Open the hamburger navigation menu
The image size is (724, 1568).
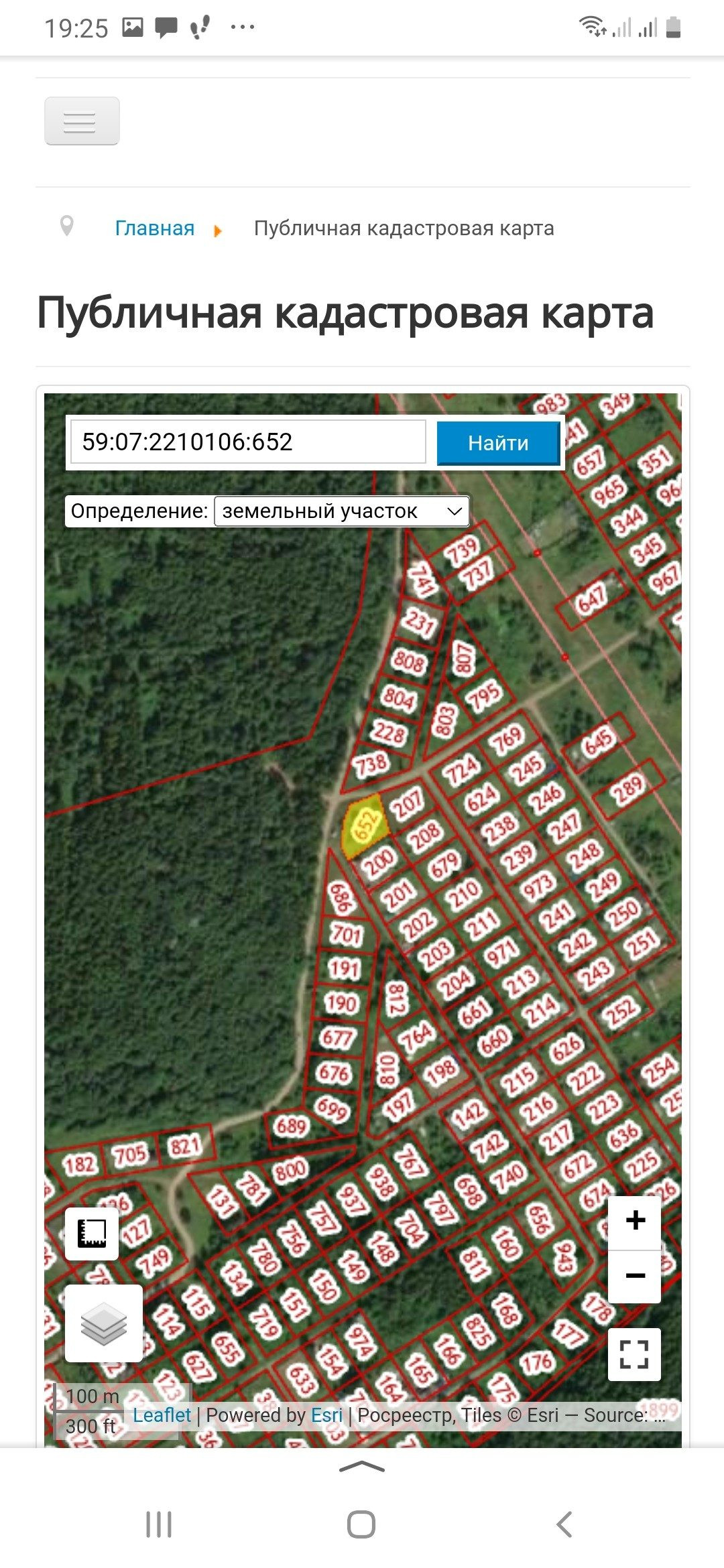click(x=82, y=121)
